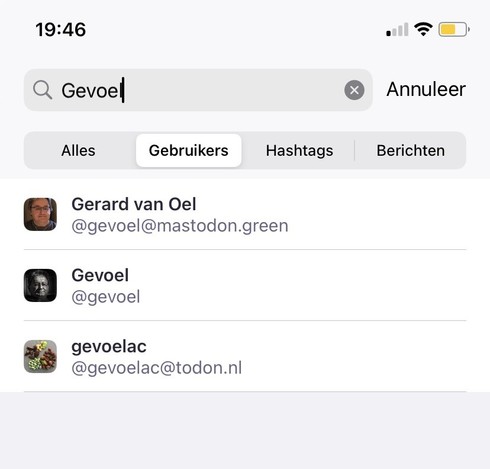The image size is (490, 469).
Task: Tap Annuleer to cancel the search
Action: tap(426, 89)
